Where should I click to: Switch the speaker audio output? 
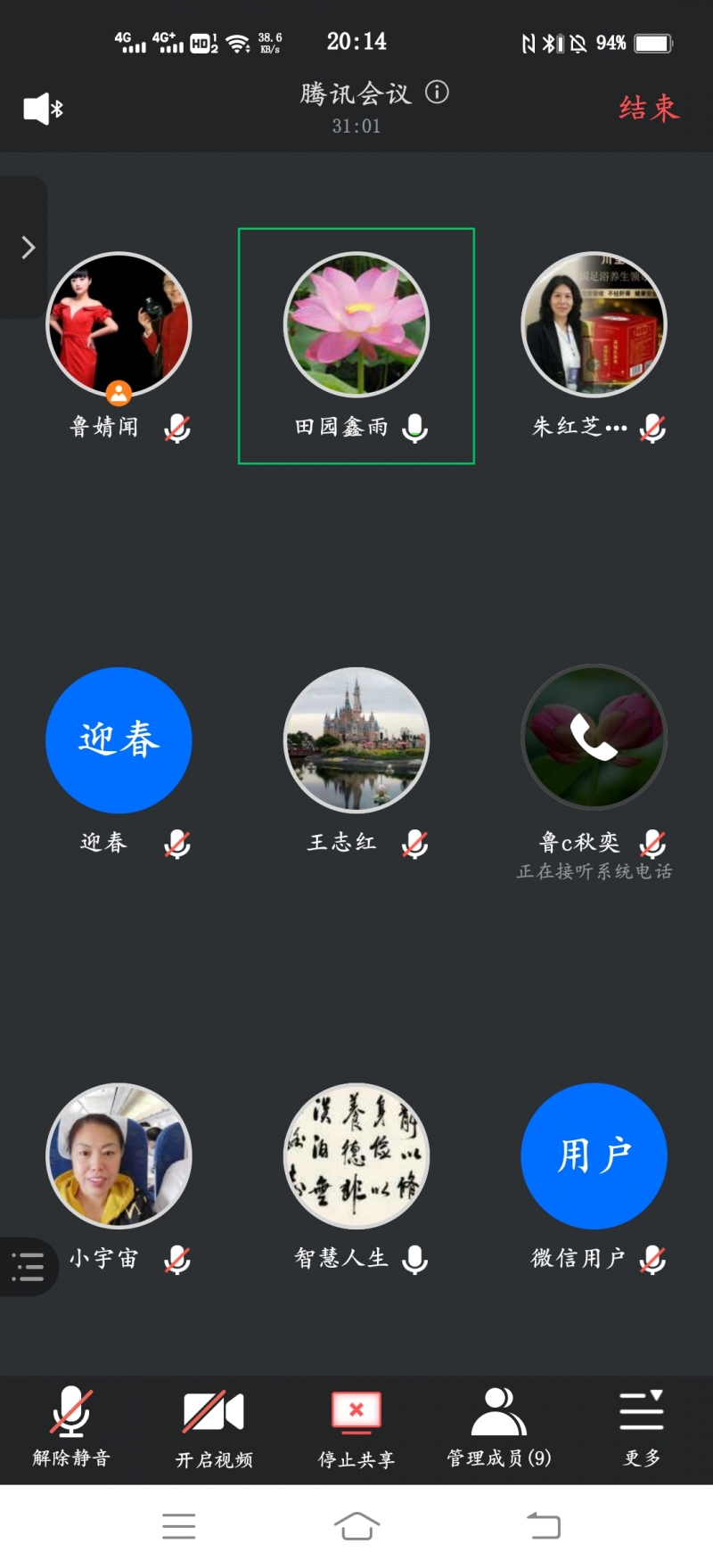42,109
